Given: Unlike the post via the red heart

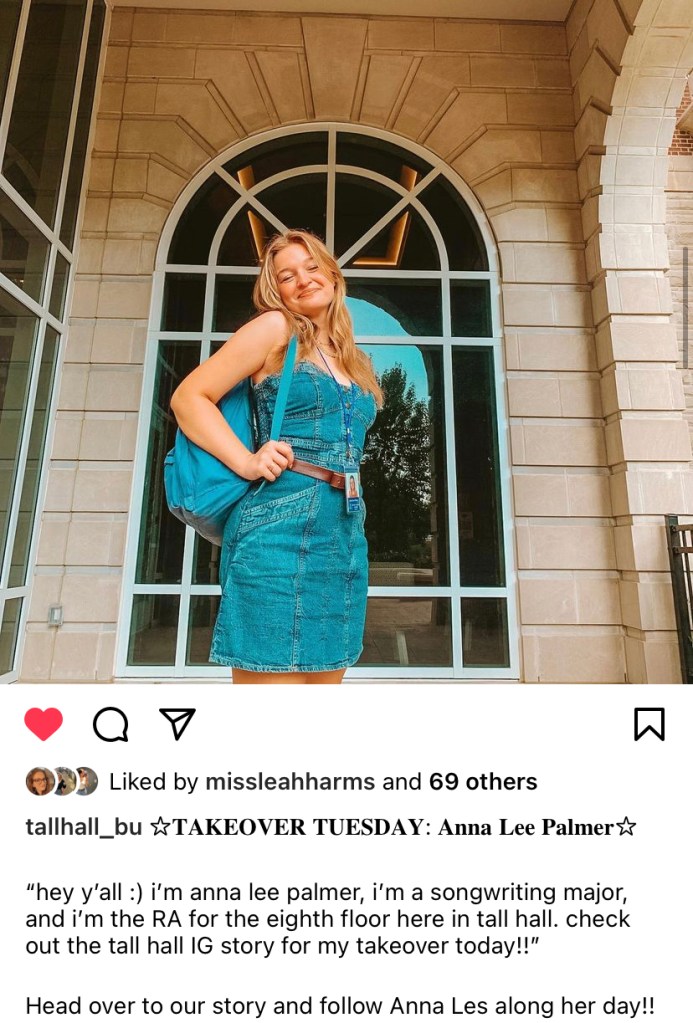Looking at the screenshot, I should 43,723.
